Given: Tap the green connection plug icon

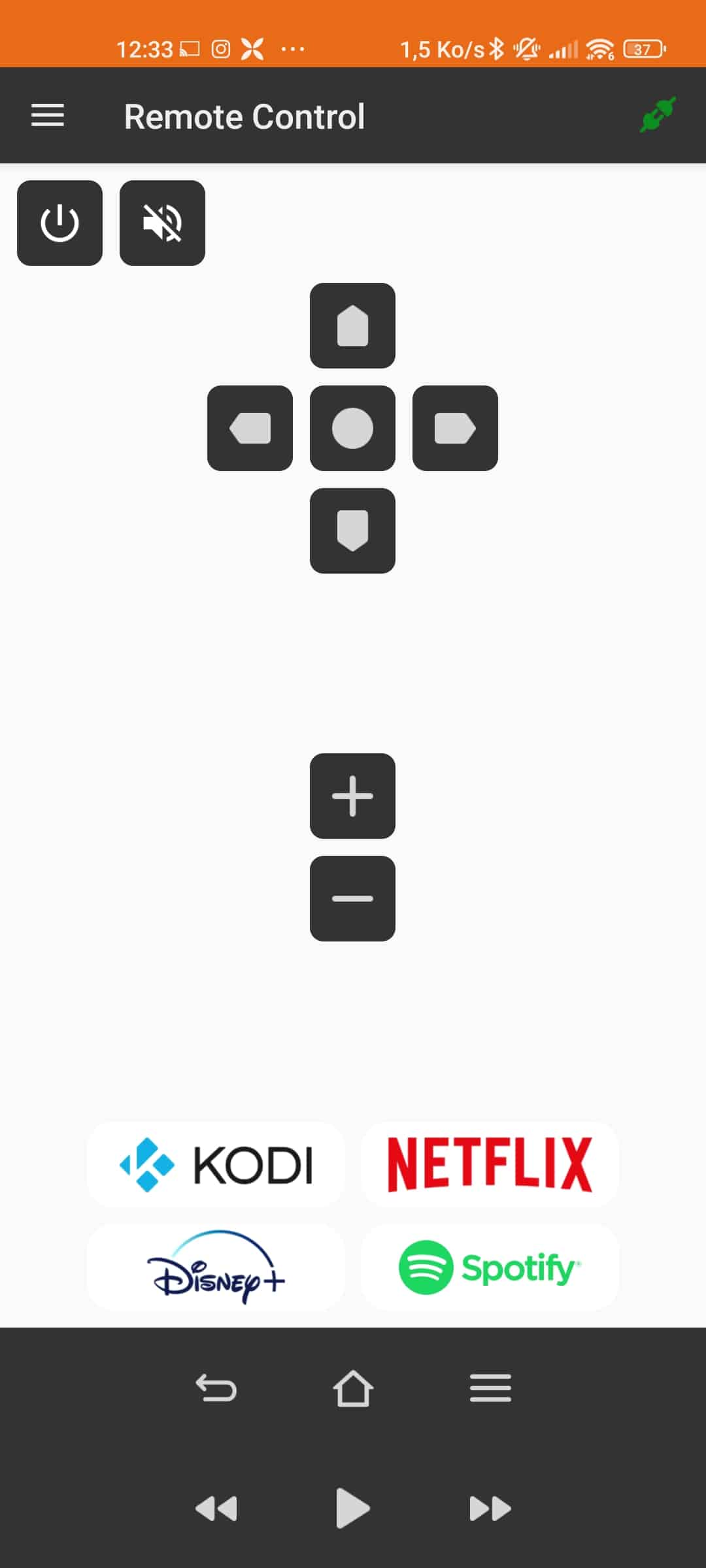Looking at the screenshot, I should pos(657,115).
